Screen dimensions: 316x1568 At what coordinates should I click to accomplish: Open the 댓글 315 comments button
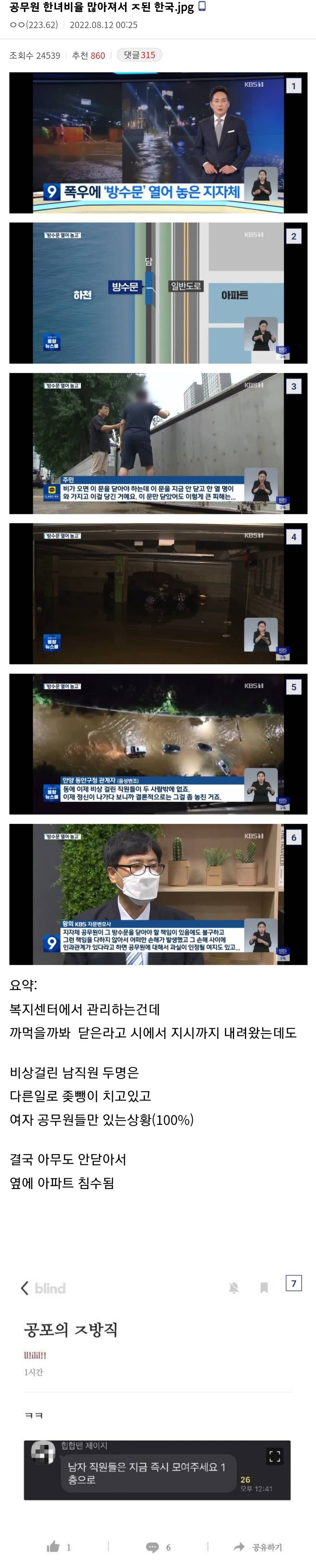139,55
